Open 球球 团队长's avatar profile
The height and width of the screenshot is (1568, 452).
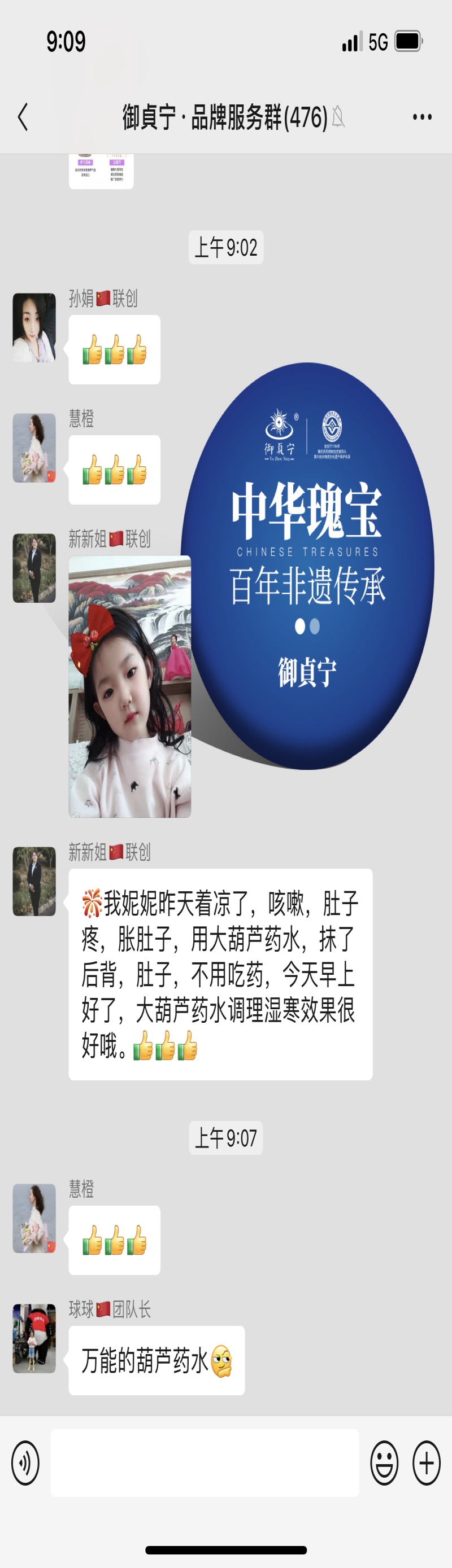click(34, 1338)
